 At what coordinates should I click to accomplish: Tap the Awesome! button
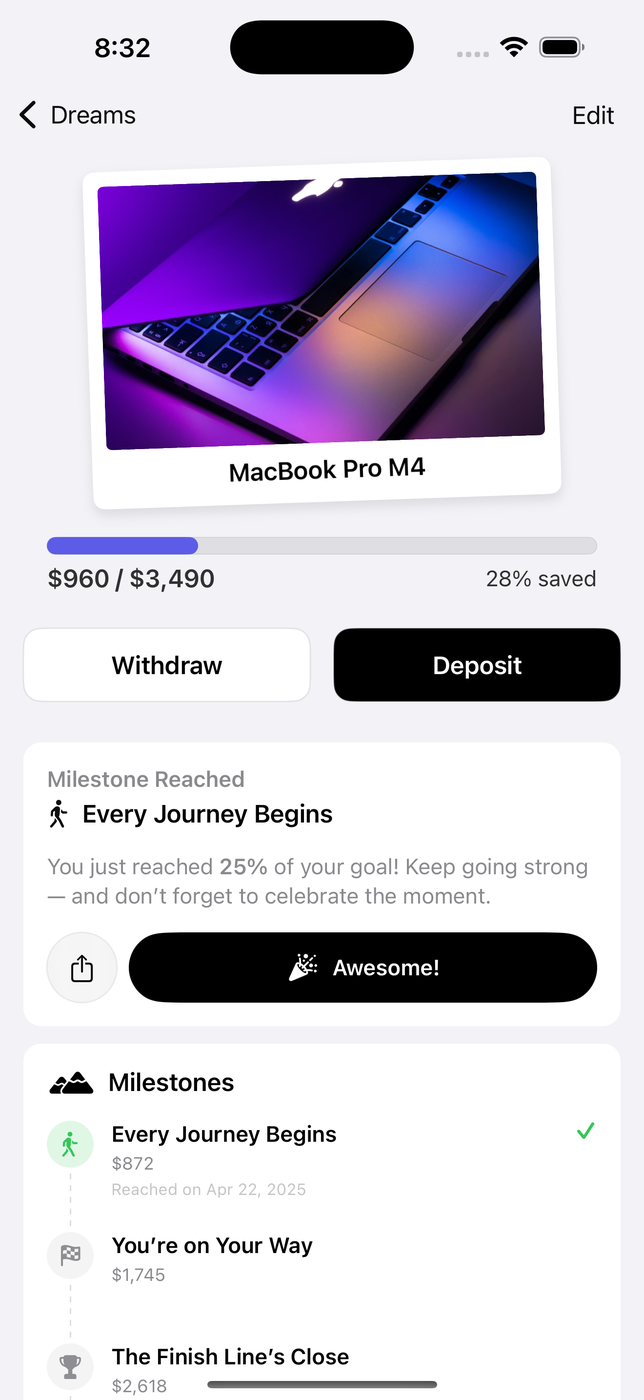tap(363, 968)
